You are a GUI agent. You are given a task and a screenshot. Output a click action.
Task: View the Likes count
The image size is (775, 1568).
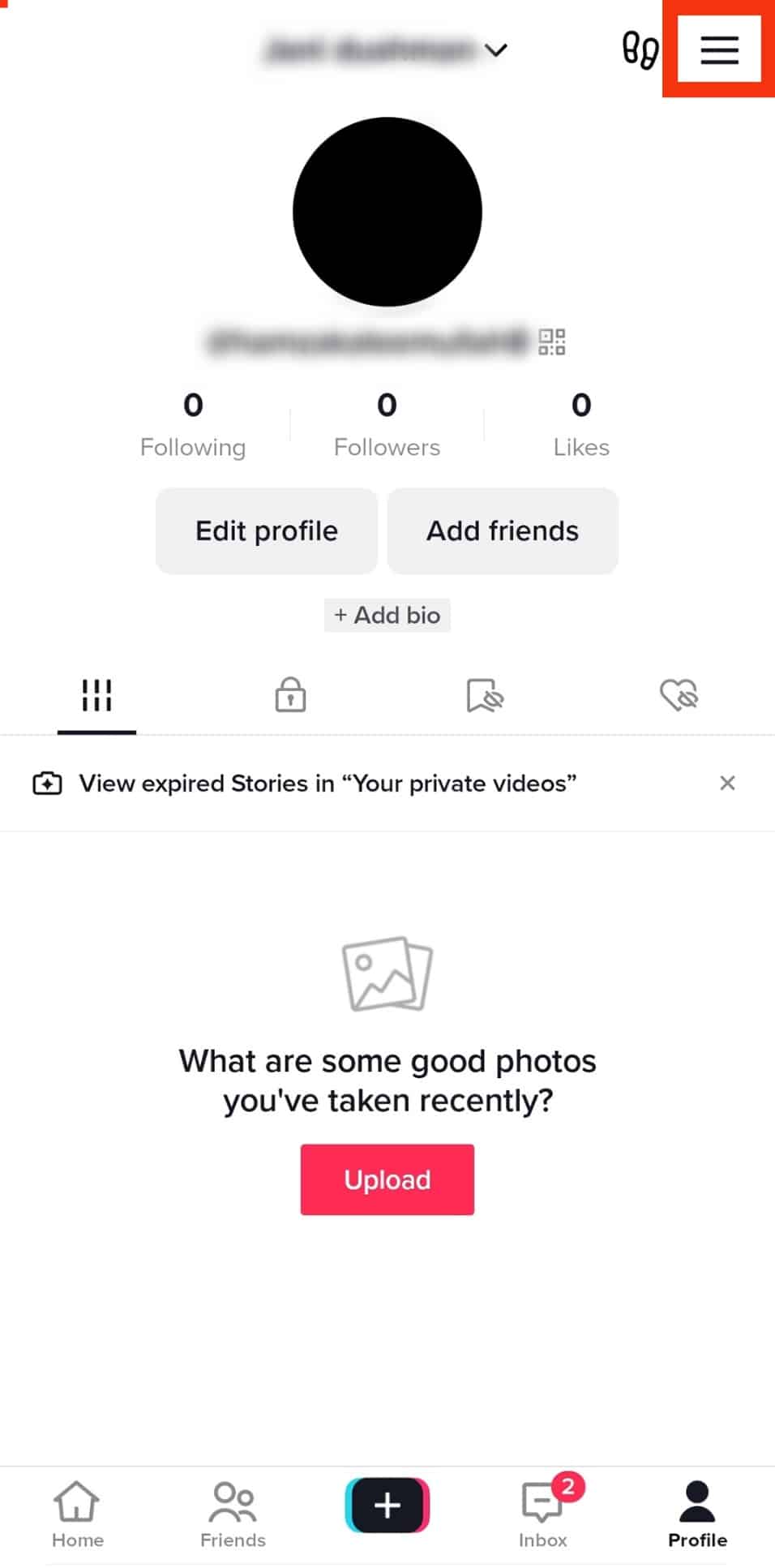click(x=581, y=425)
